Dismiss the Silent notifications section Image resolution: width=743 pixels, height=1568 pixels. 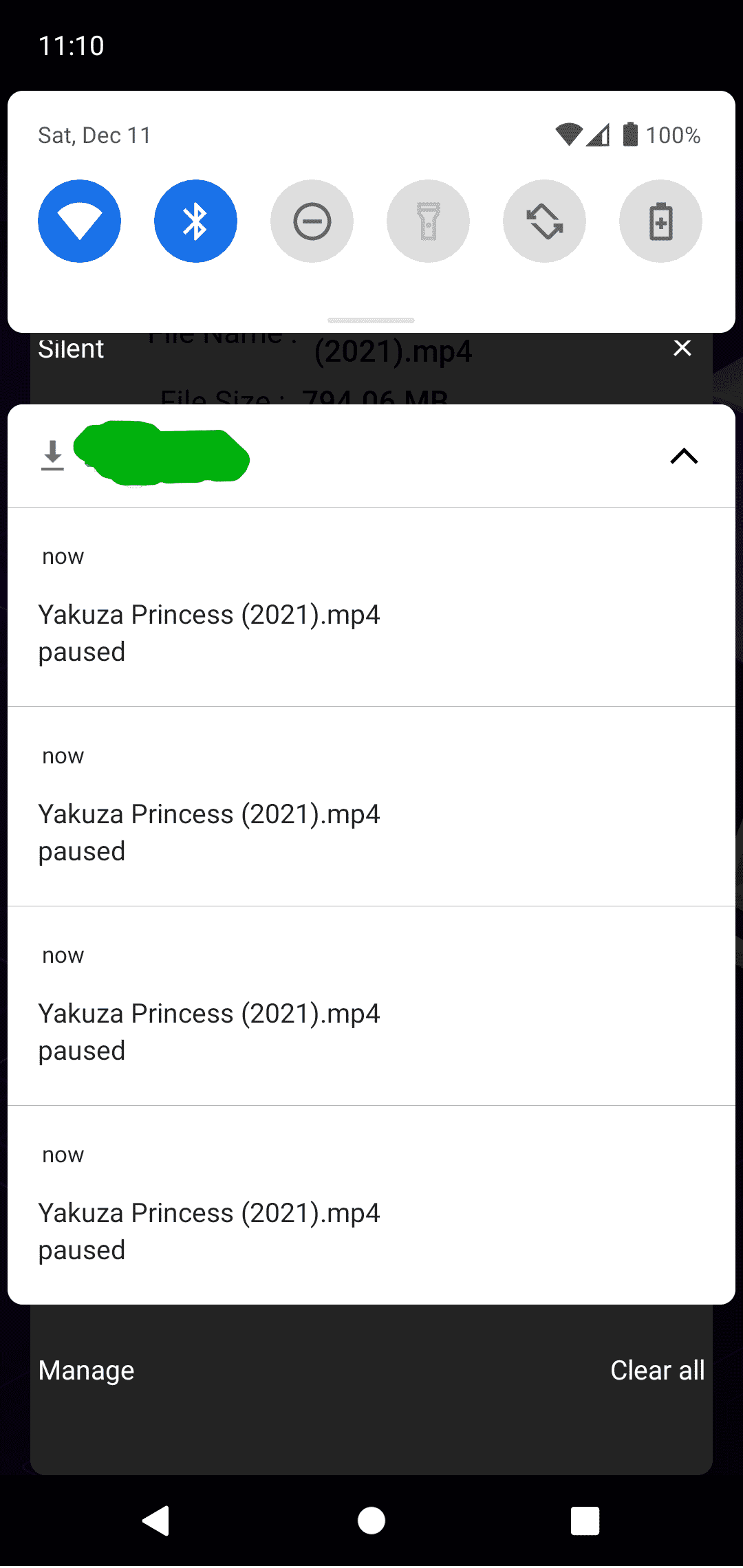tap(682, 348)
